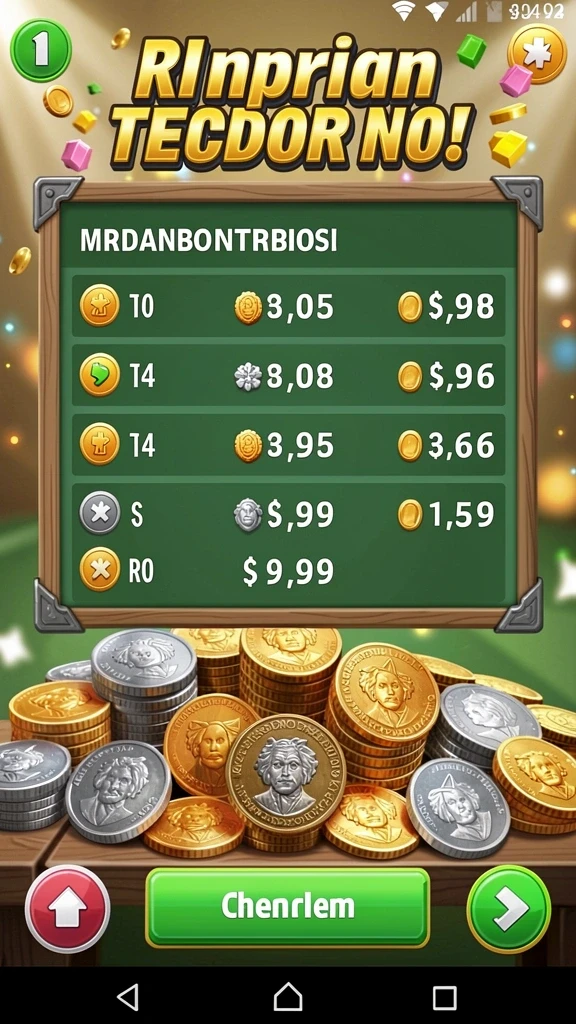Tap the green number 1 badge
The width and height of the screenshot is (576, 1024).
40,50
